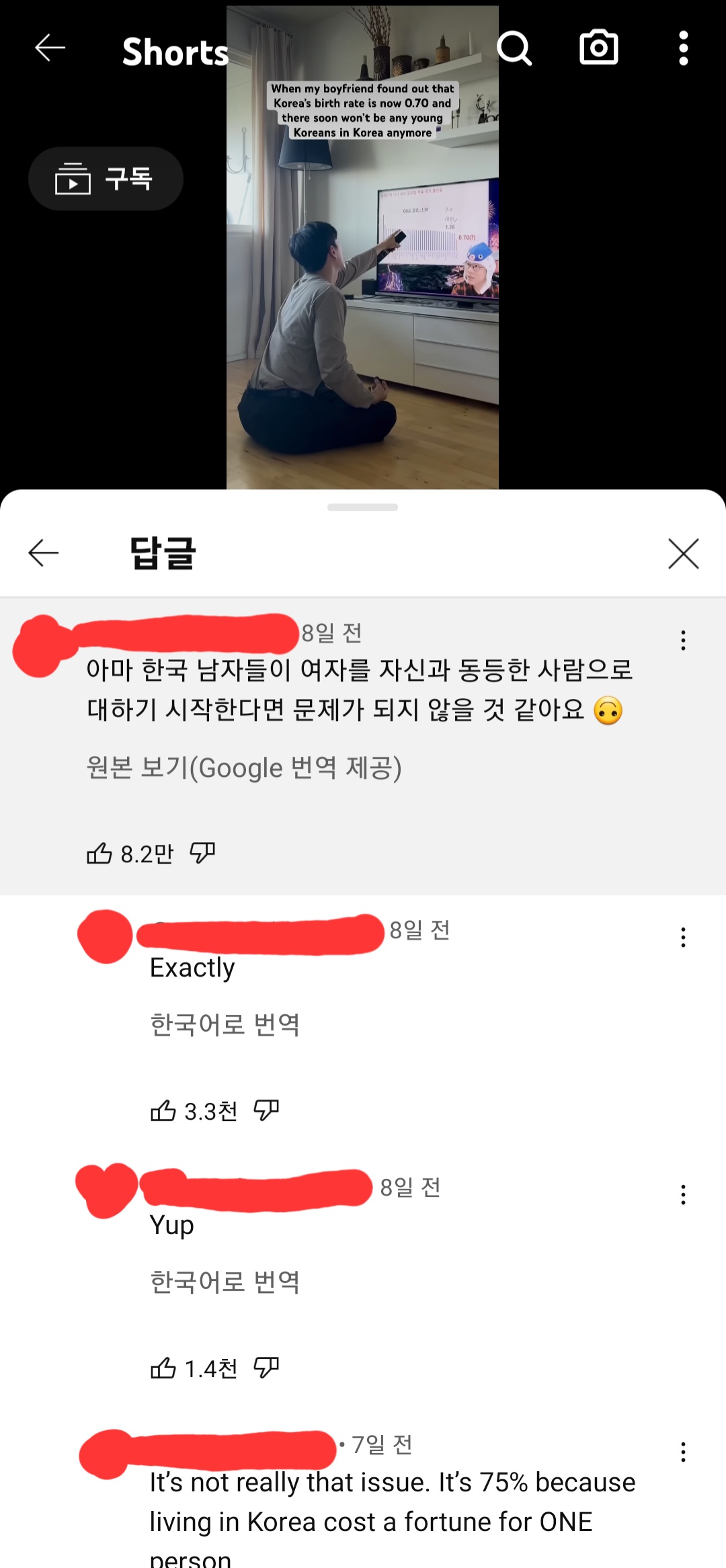Dislike the comment with 8.2만 likes
The width and height of the screenshot is (726, 1568).
pyautogui.click(x=202, y=853)
